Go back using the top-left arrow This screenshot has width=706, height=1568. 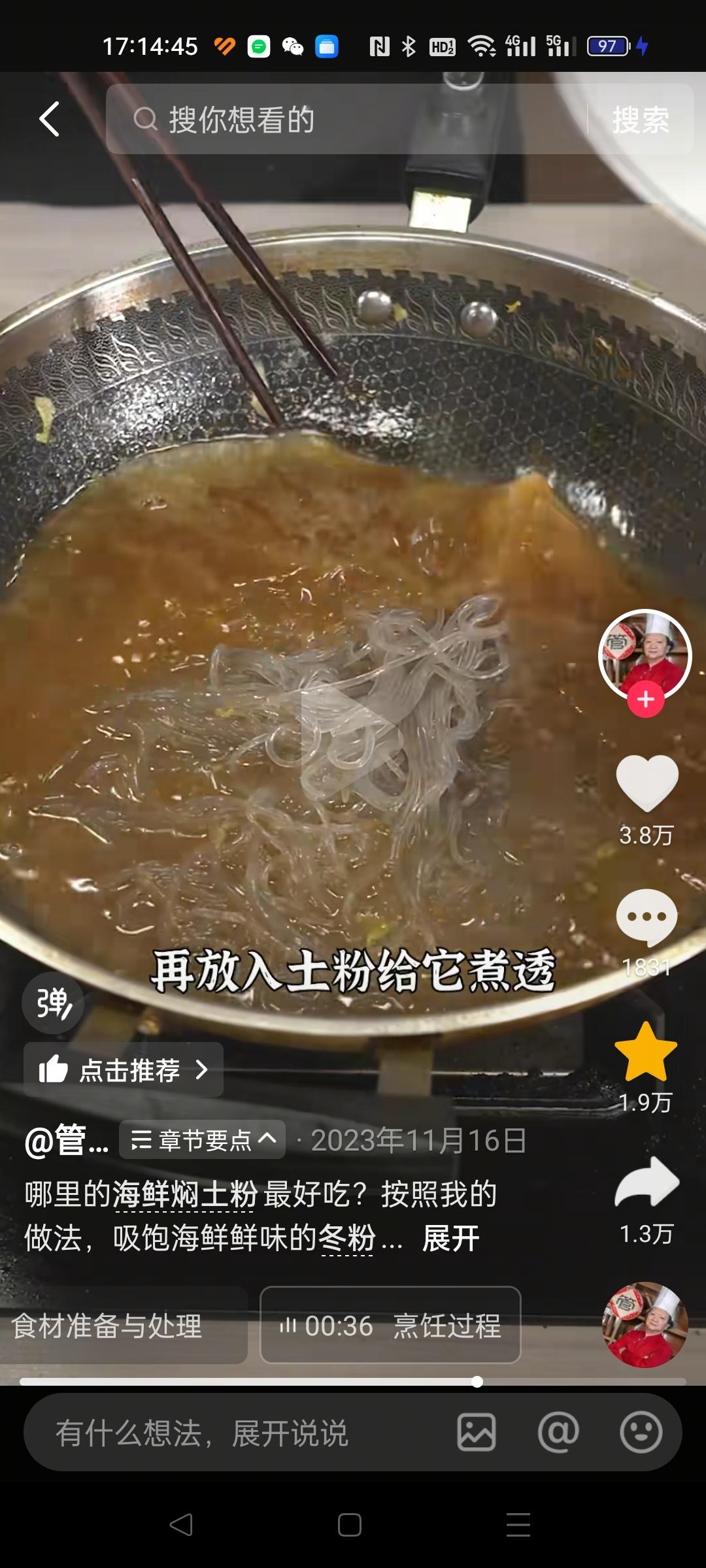(x=50, y=119)
